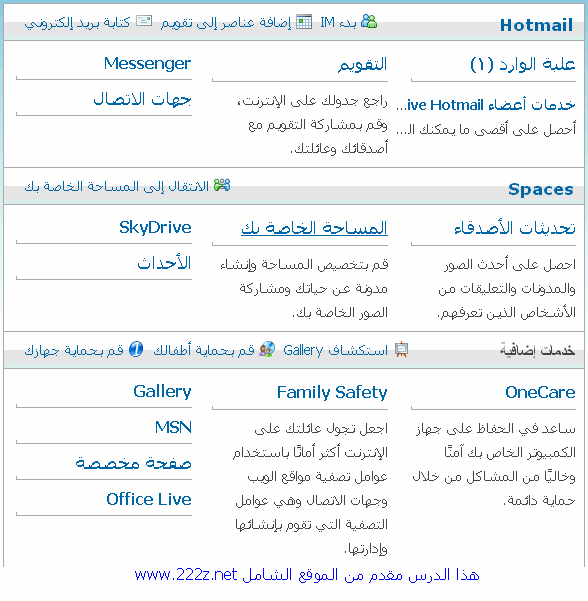Open the OneCare link
Screen dimensions: 588x601
[540, 392]
